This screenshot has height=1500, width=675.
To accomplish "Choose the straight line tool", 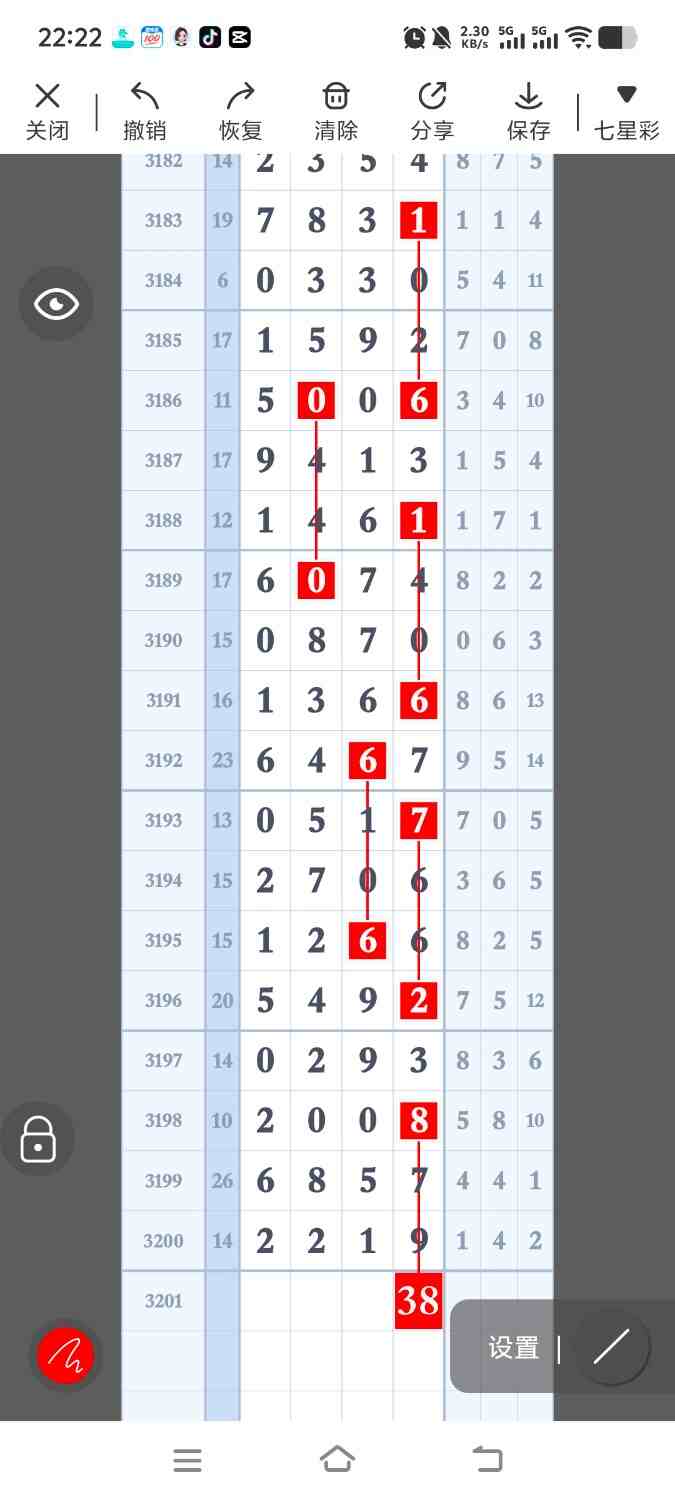I will 610,1347.
